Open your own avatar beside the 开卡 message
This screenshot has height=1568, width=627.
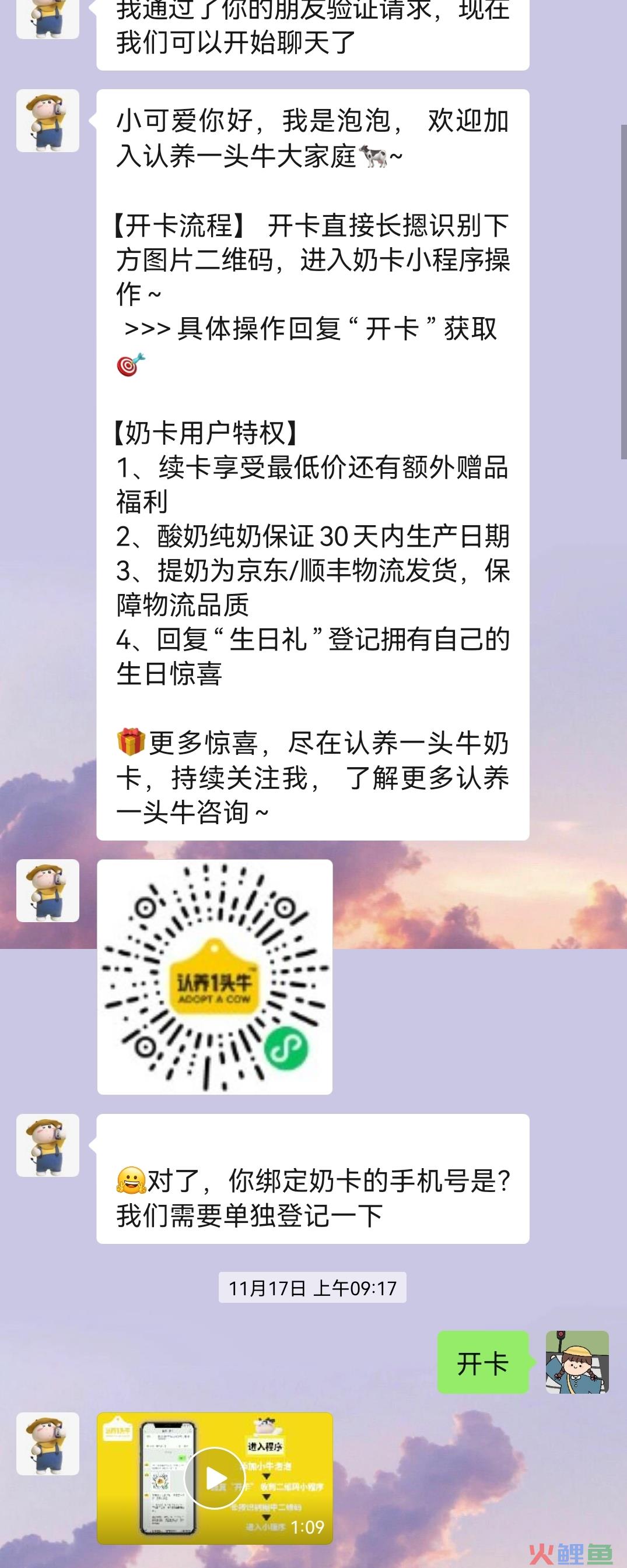[x=576, y=1362]
